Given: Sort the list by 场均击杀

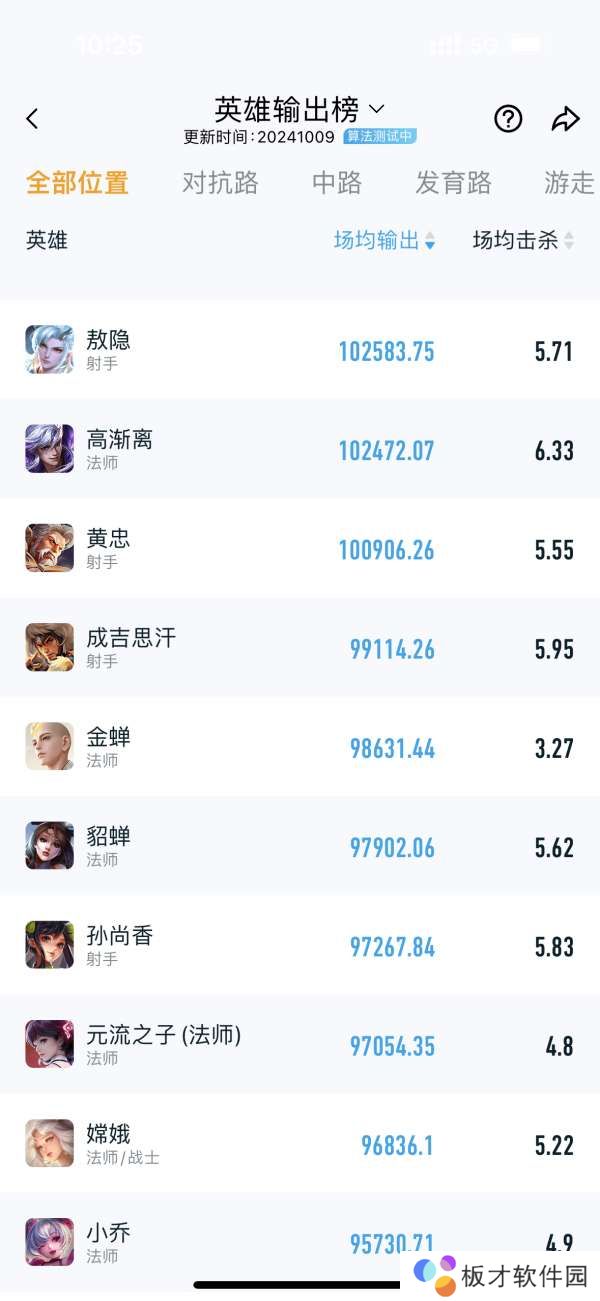Looking at the screenshot, I should click(x=523, y=240).
